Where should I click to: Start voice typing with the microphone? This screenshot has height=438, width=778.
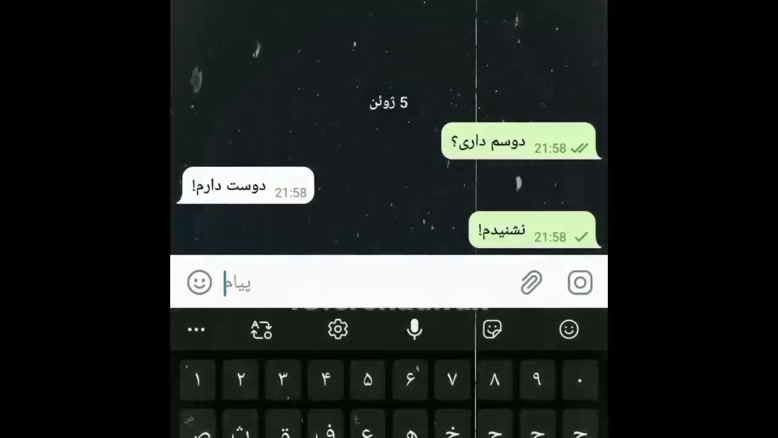[x=414, y=329]
